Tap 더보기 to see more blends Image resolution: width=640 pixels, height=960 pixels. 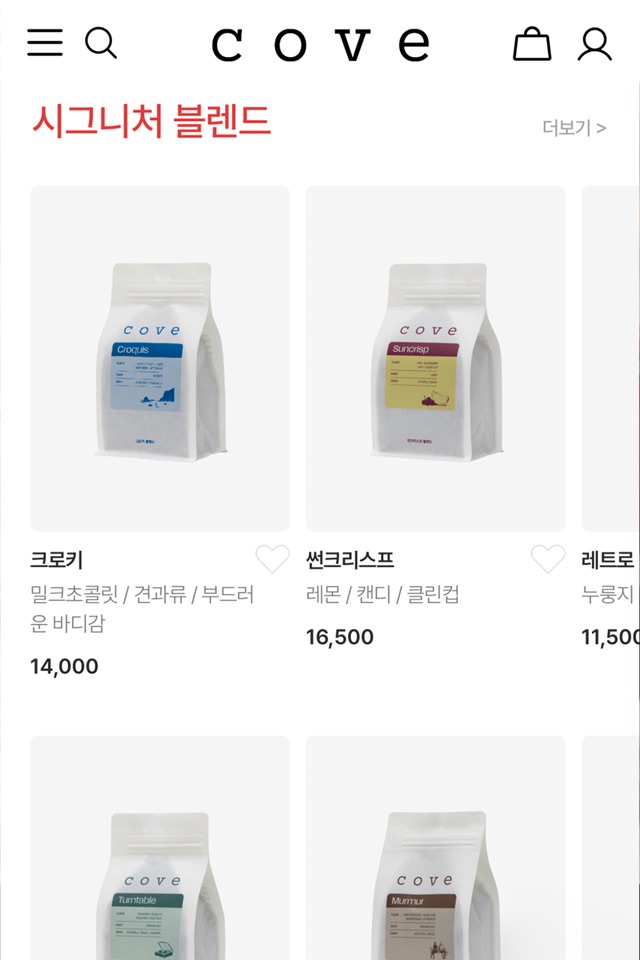point(574,128)
